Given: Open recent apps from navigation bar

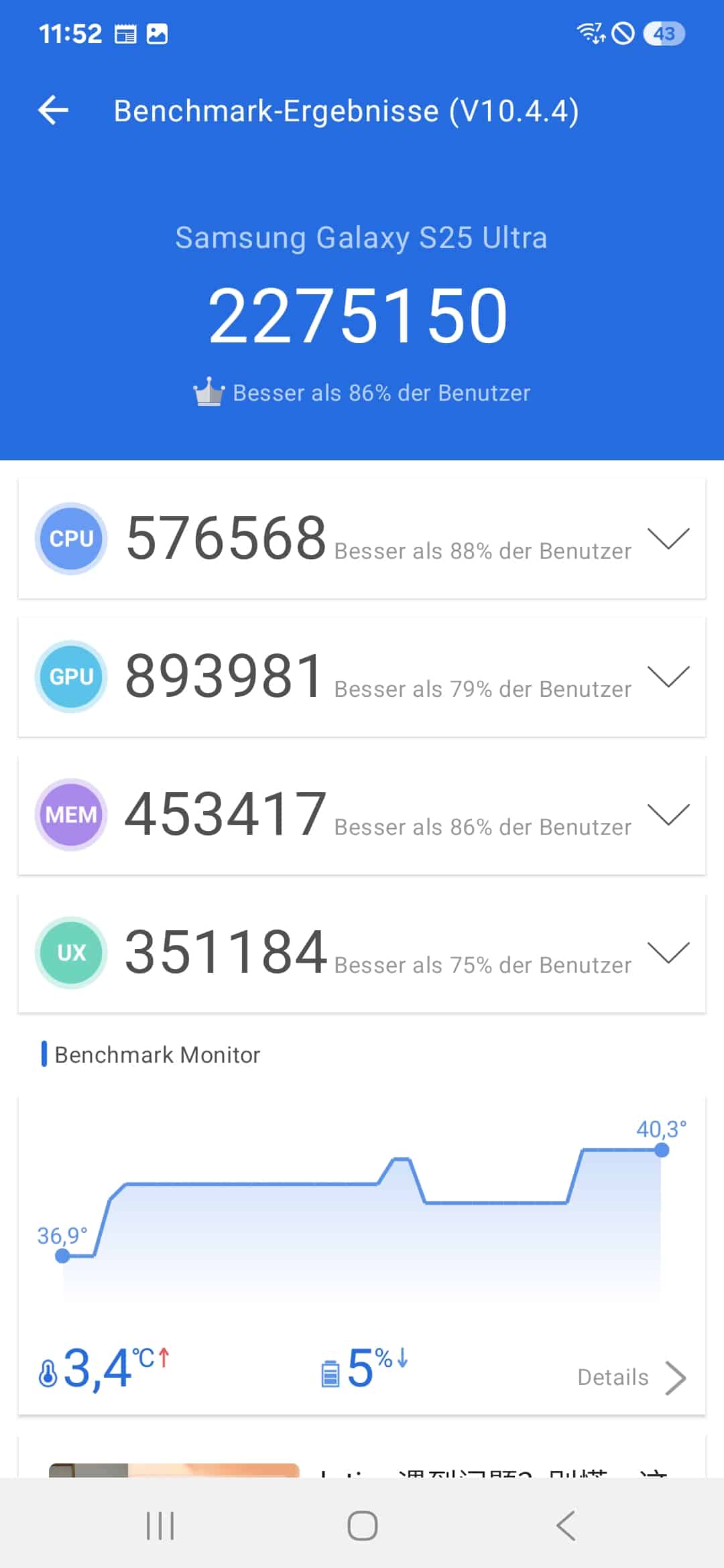Looking at the screenshot, I should [160, 1526].
